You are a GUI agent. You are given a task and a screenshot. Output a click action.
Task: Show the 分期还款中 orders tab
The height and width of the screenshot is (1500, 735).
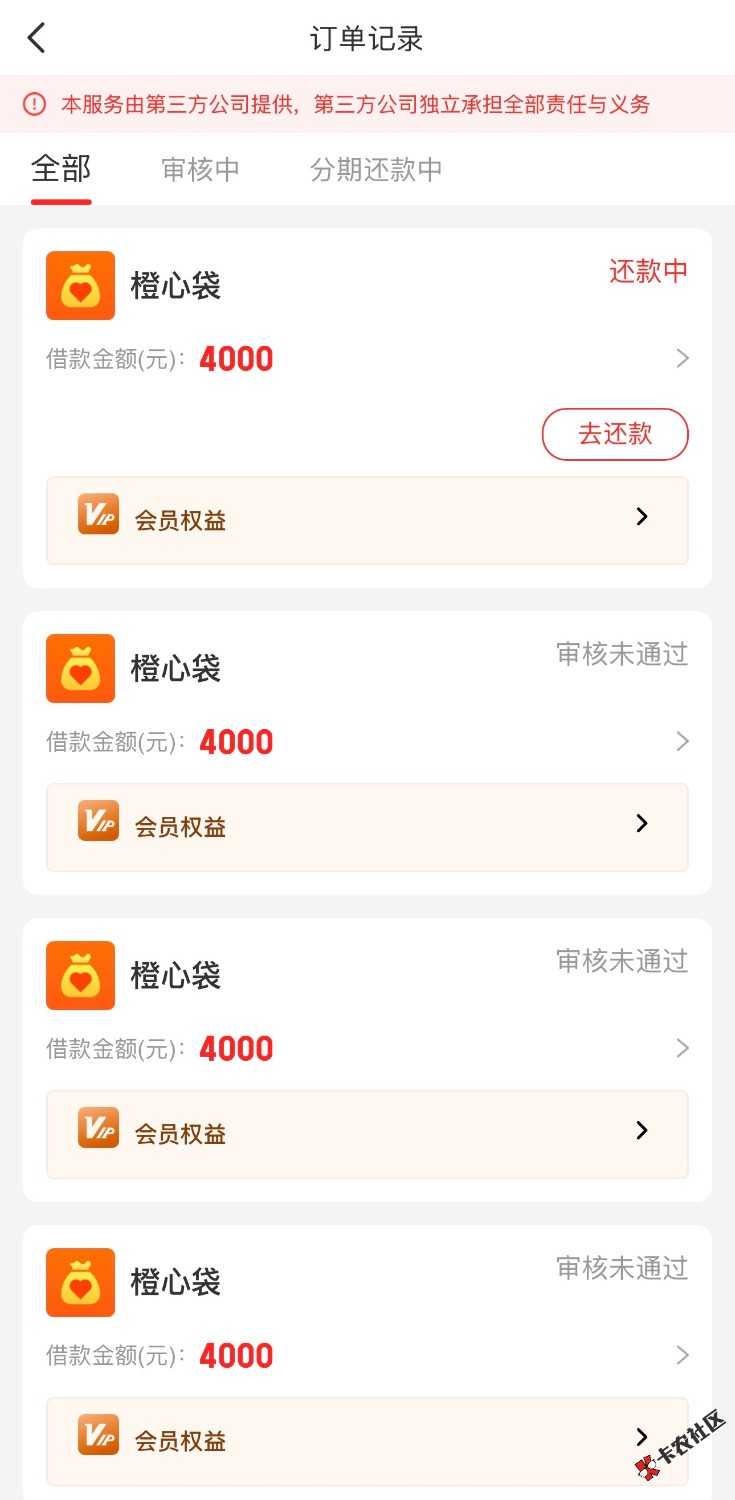click(x=376, y=170)
